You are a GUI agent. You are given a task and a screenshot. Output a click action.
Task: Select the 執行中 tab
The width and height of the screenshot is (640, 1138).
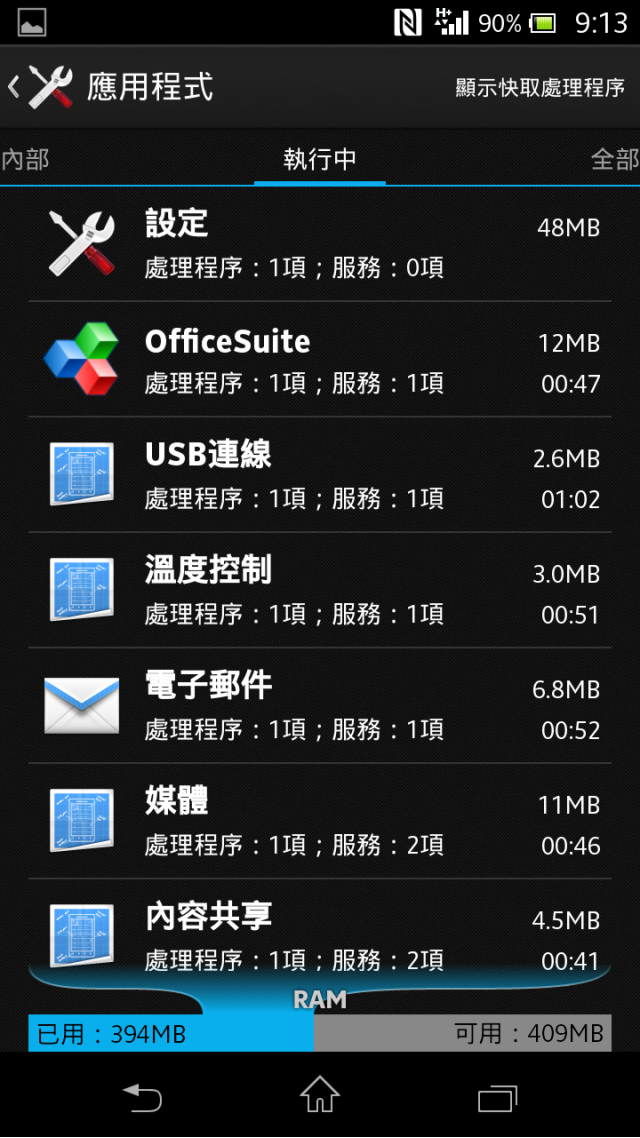pos(320,159)
